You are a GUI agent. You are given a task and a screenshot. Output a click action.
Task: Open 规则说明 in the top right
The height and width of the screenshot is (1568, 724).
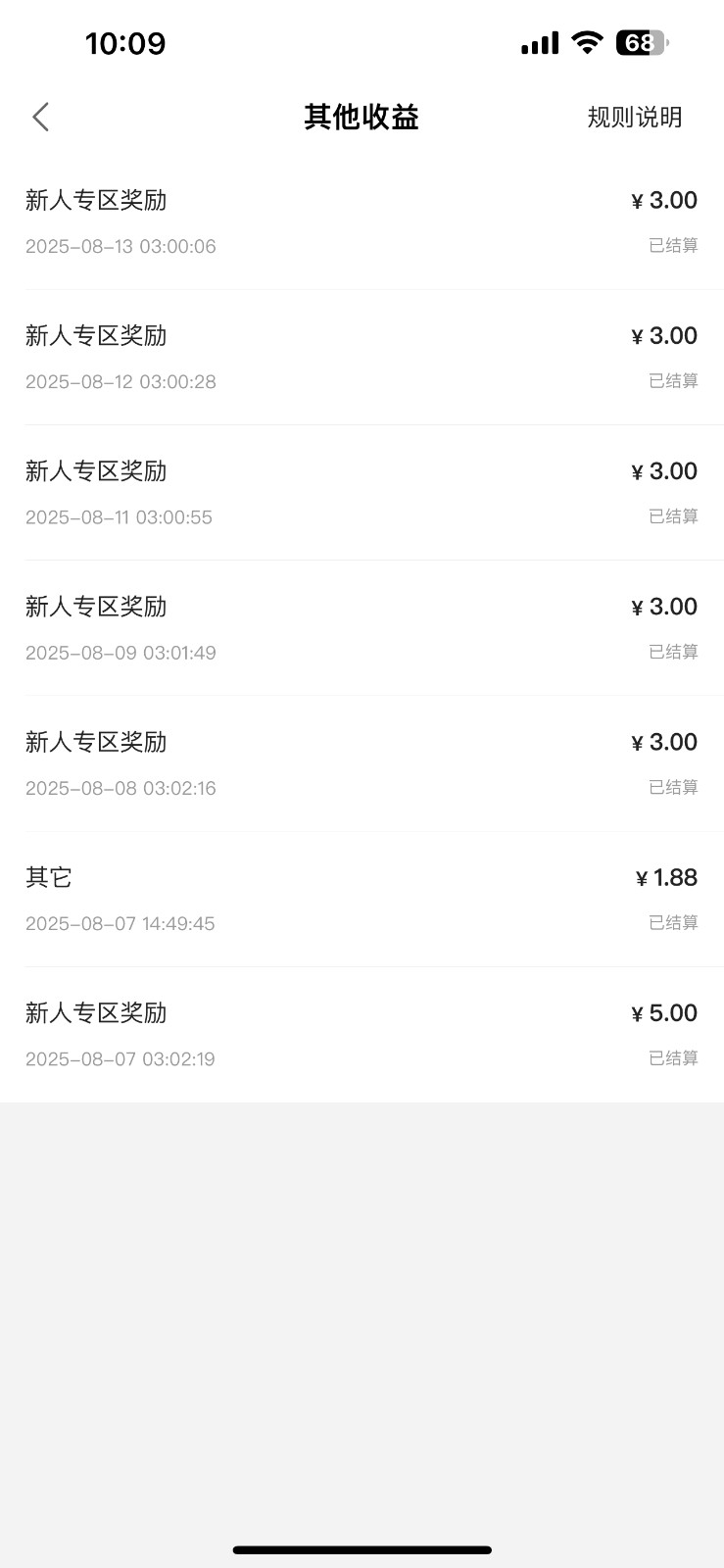click(634, 117)
